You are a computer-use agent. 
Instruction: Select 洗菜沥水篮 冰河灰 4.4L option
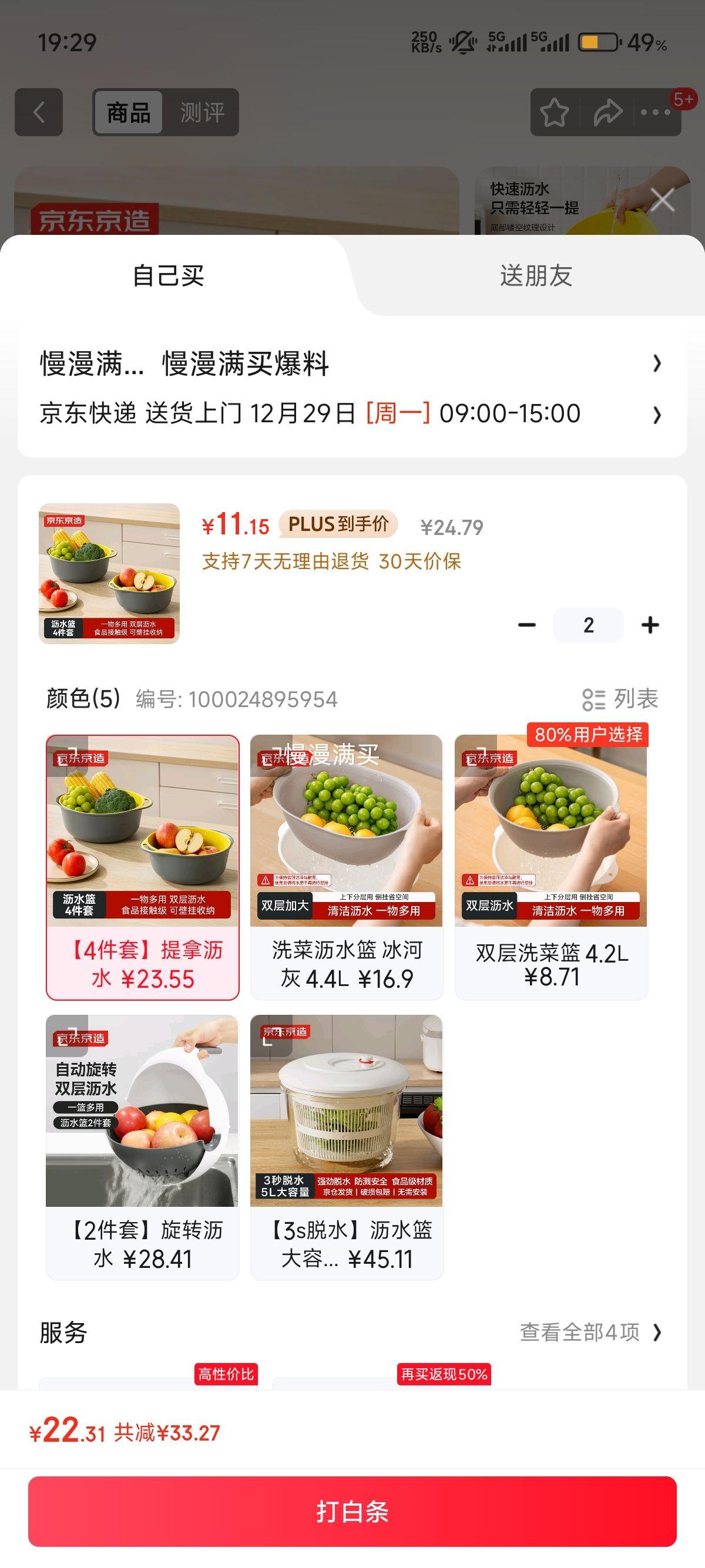(x=347, y=867)
